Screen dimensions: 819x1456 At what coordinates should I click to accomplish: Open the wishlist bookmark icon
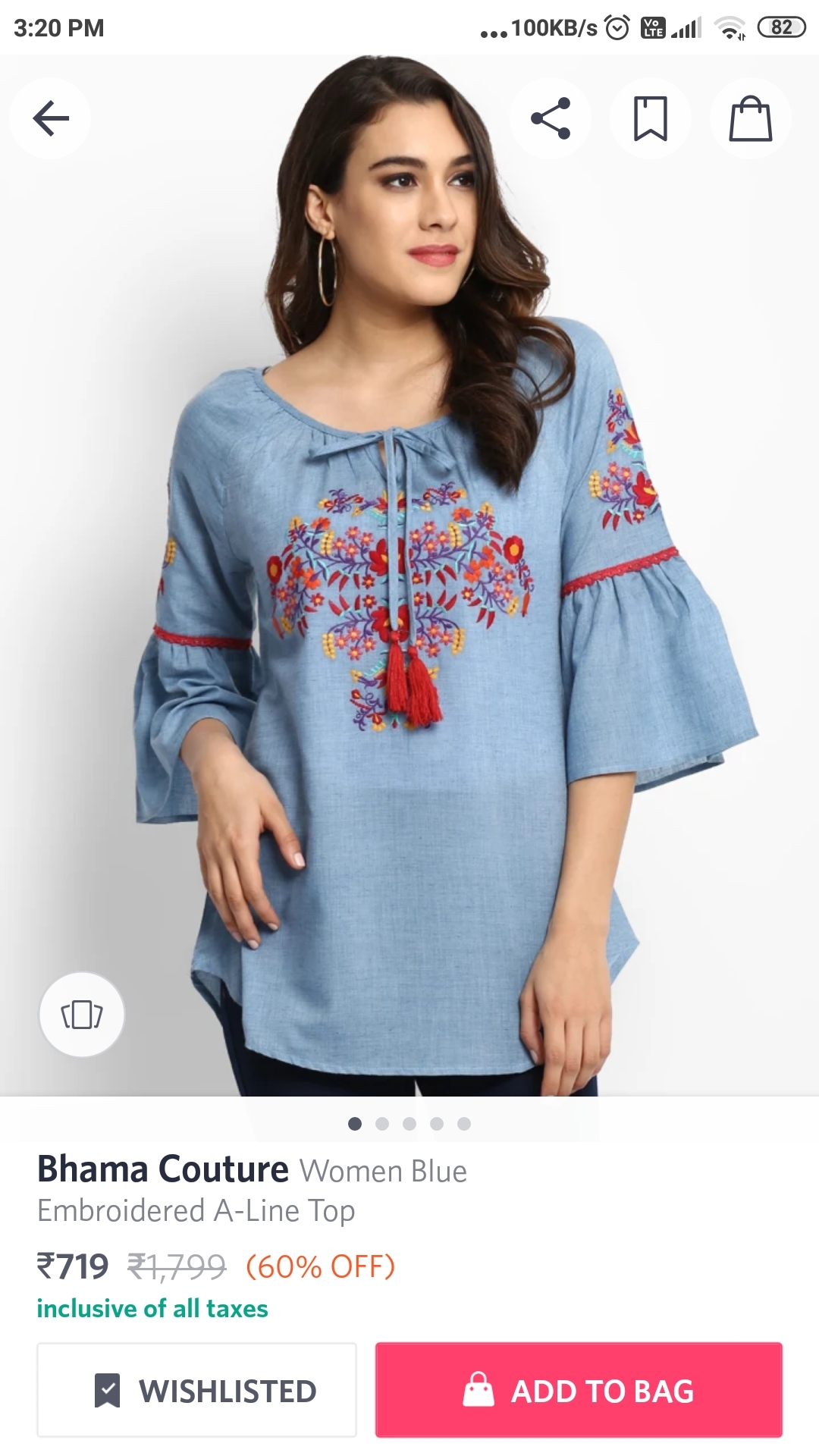pos(650,118)
